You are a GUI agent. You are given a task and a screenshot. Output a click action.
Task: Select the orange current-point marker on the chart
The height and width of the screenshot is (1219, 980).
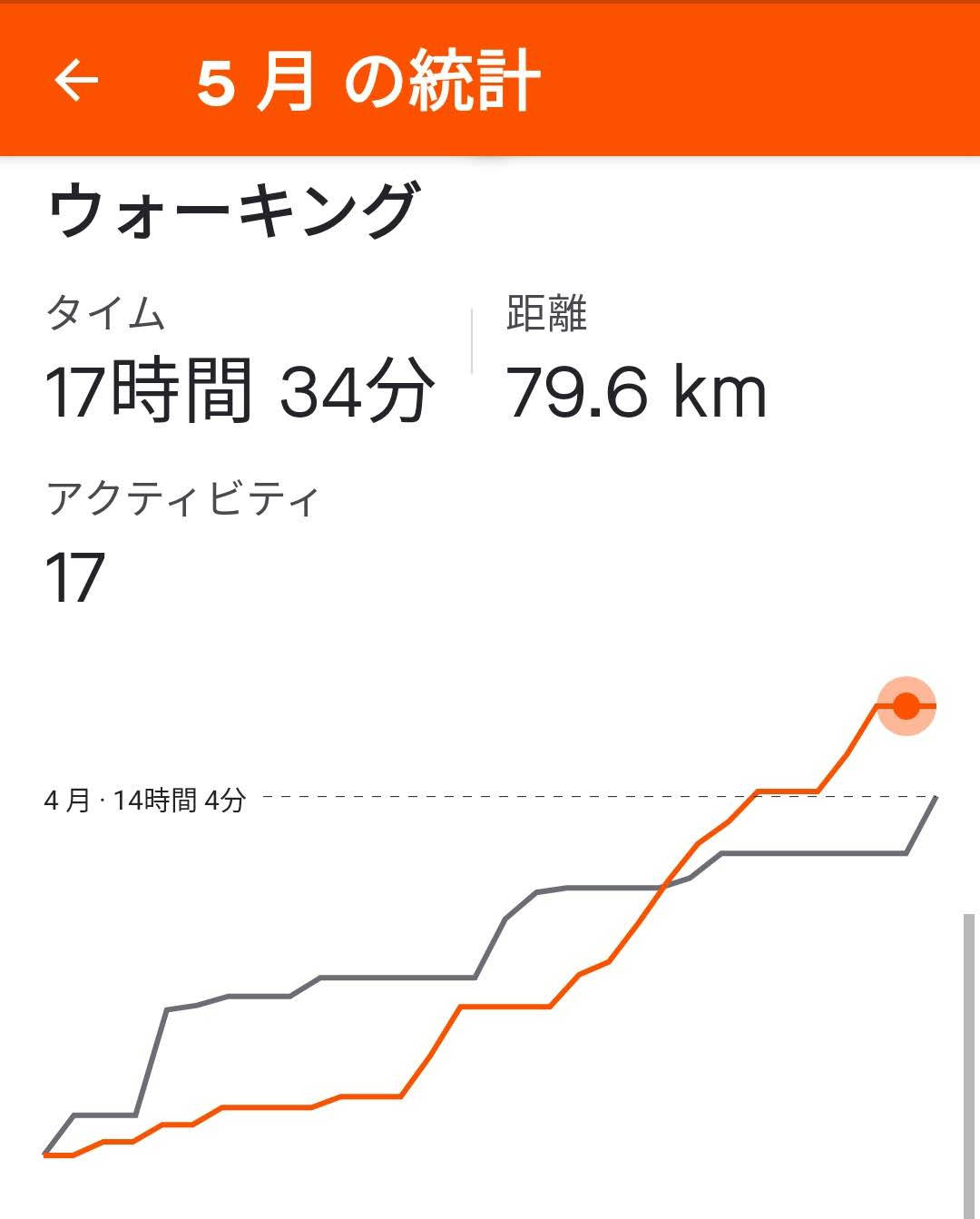[x=906, y=705]
